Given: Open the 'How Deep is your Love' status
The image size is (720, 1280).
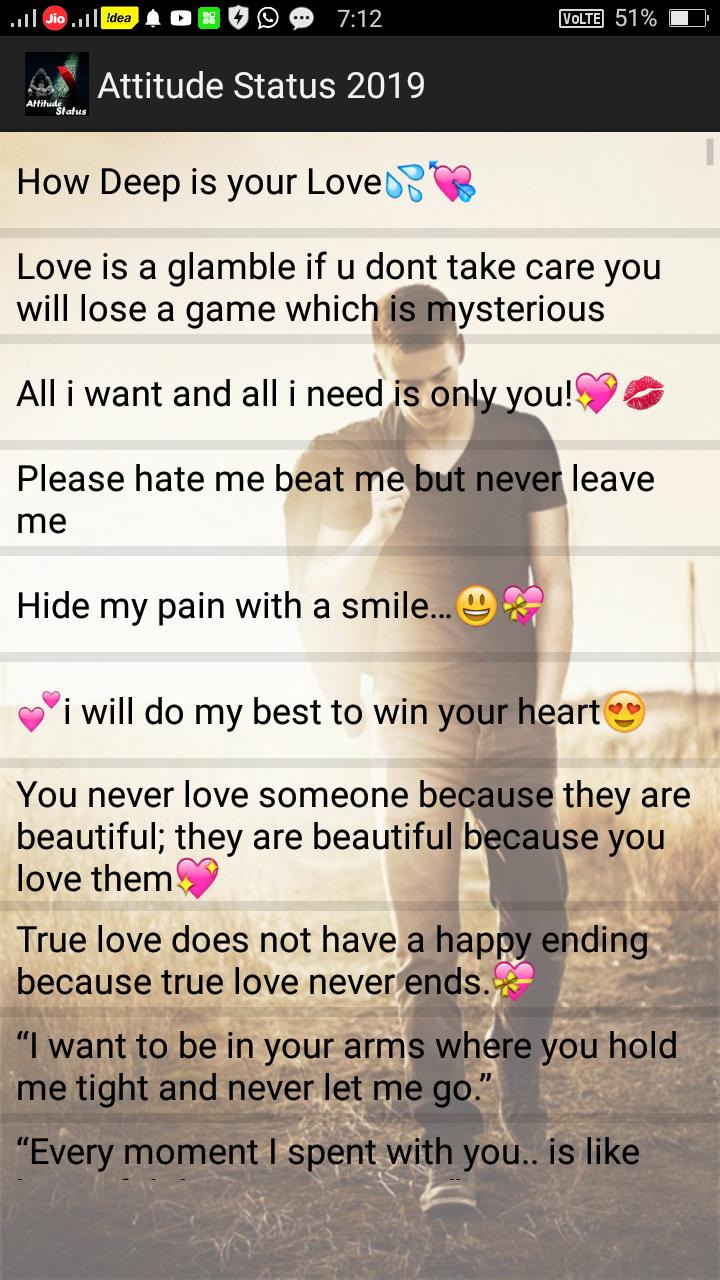Looking at the screenshot, I should 245,182.
